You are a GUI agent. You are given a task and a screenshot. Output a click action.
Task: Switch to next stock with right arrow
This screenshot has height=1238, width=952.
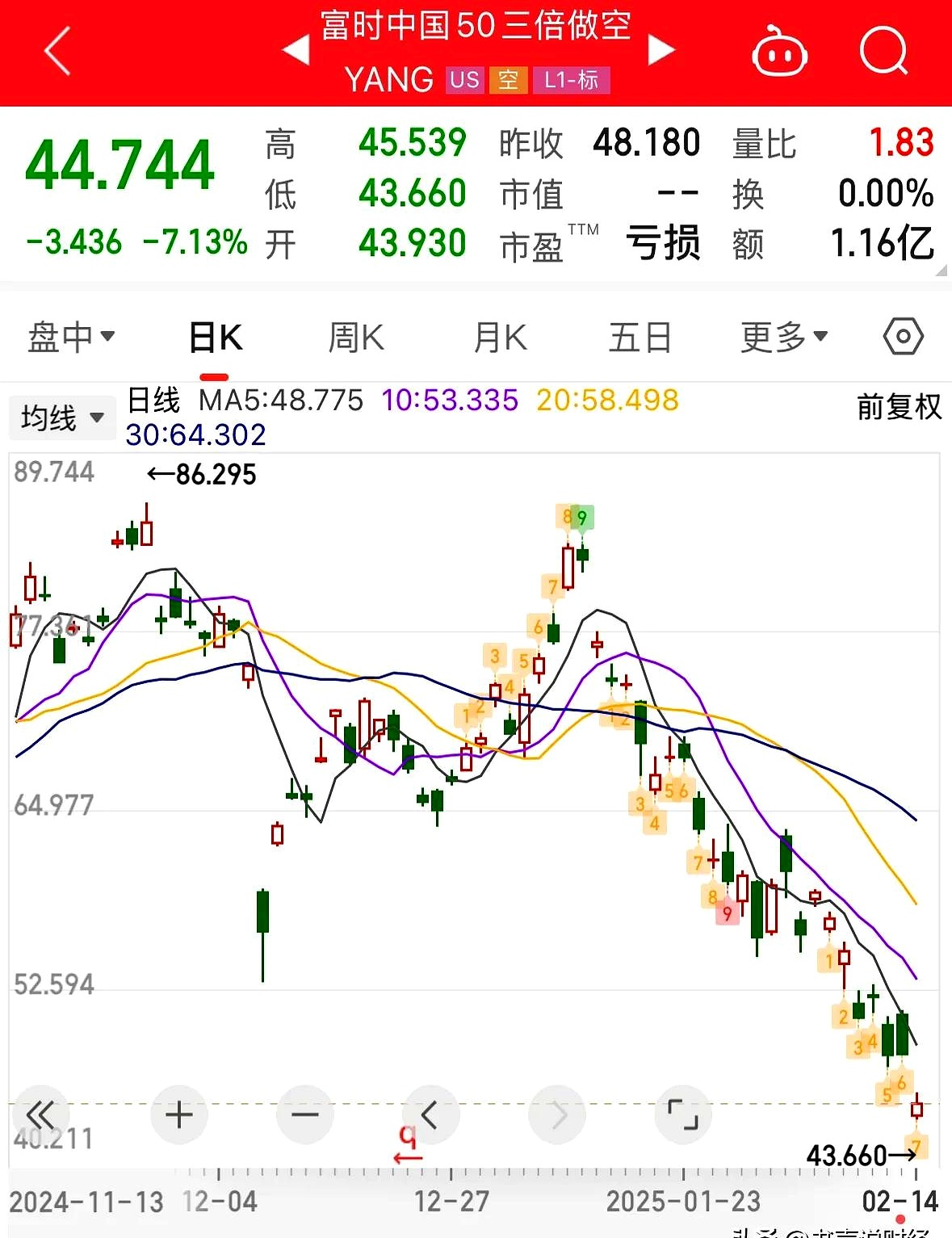tap(662, 49)
